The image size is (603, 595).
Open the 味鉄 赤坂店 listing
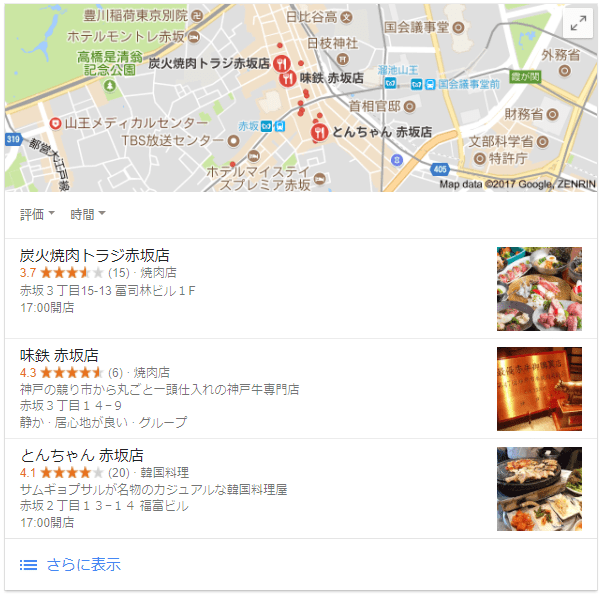coord(59,355)
